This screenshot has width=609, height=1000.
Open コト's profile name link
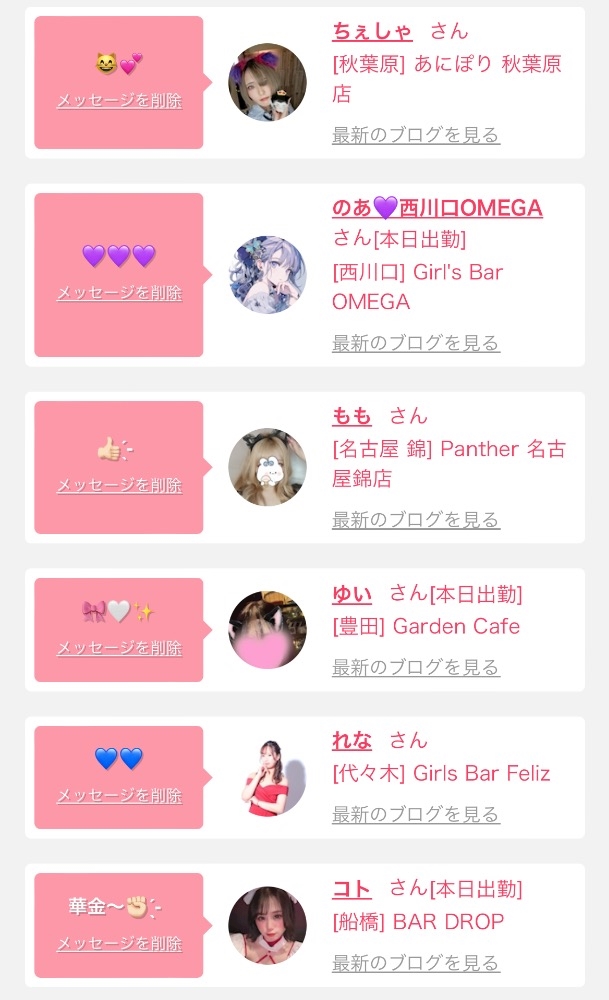352,889
